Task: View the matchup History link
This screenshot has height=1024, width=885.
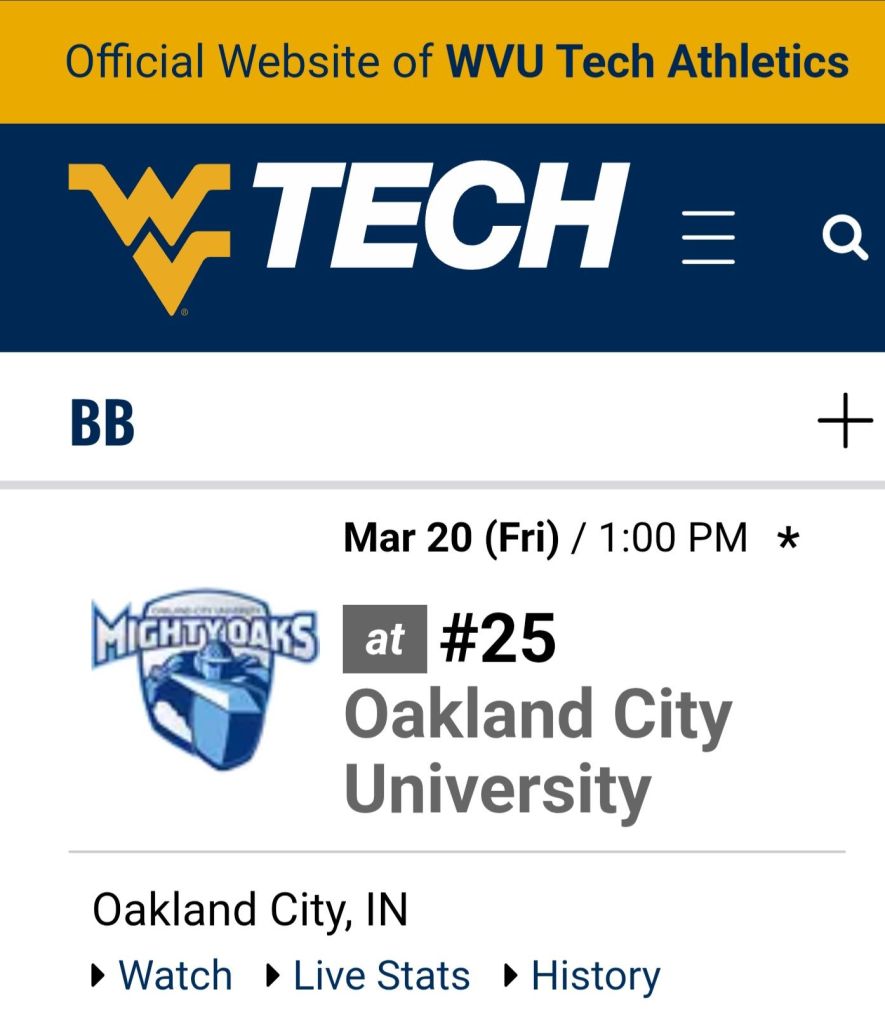Action: click(x=595, y=976)
